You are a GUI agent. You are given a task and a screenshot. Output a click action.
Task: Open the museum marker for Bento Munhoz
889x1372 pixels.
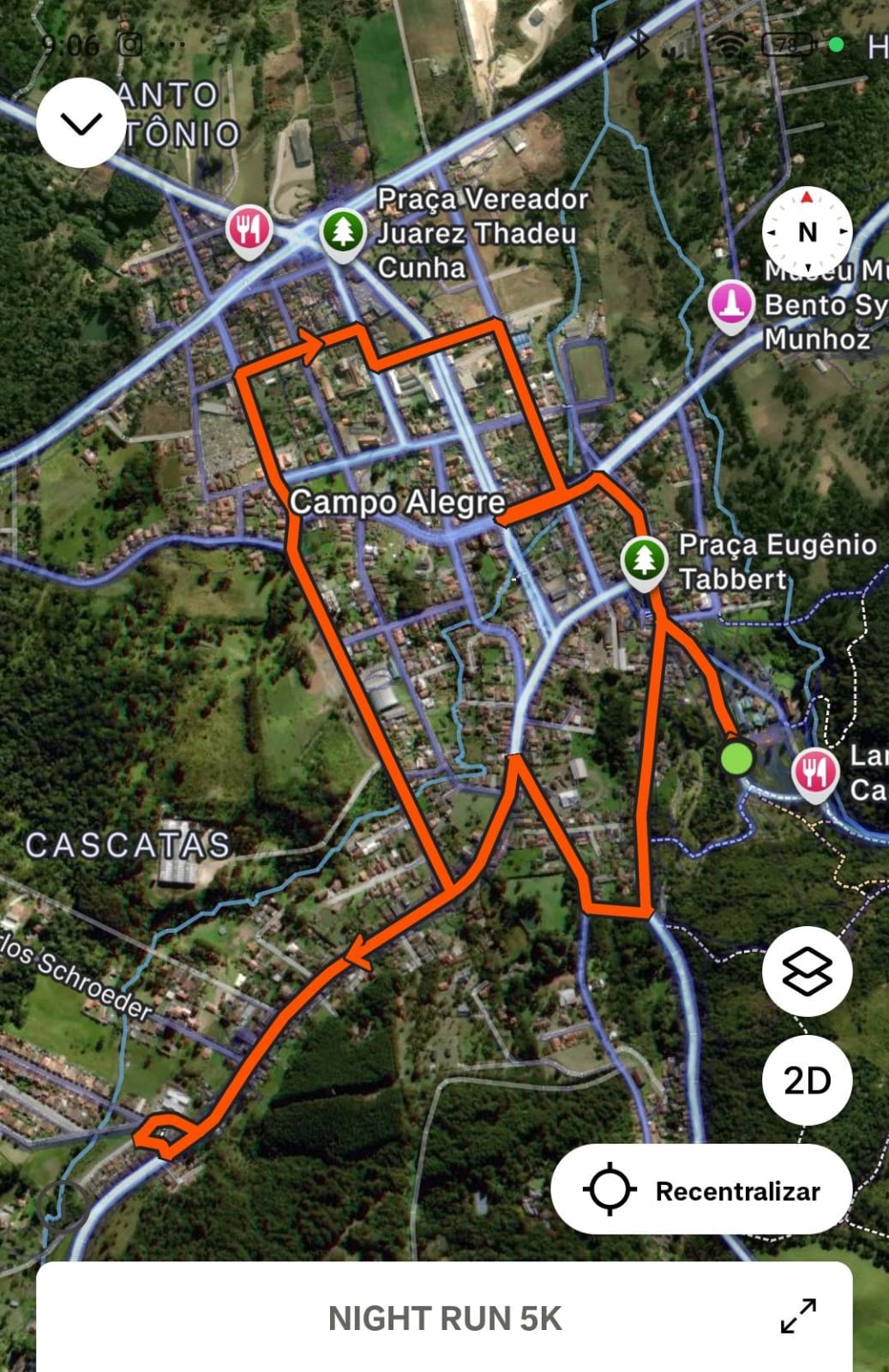point(731,304)
